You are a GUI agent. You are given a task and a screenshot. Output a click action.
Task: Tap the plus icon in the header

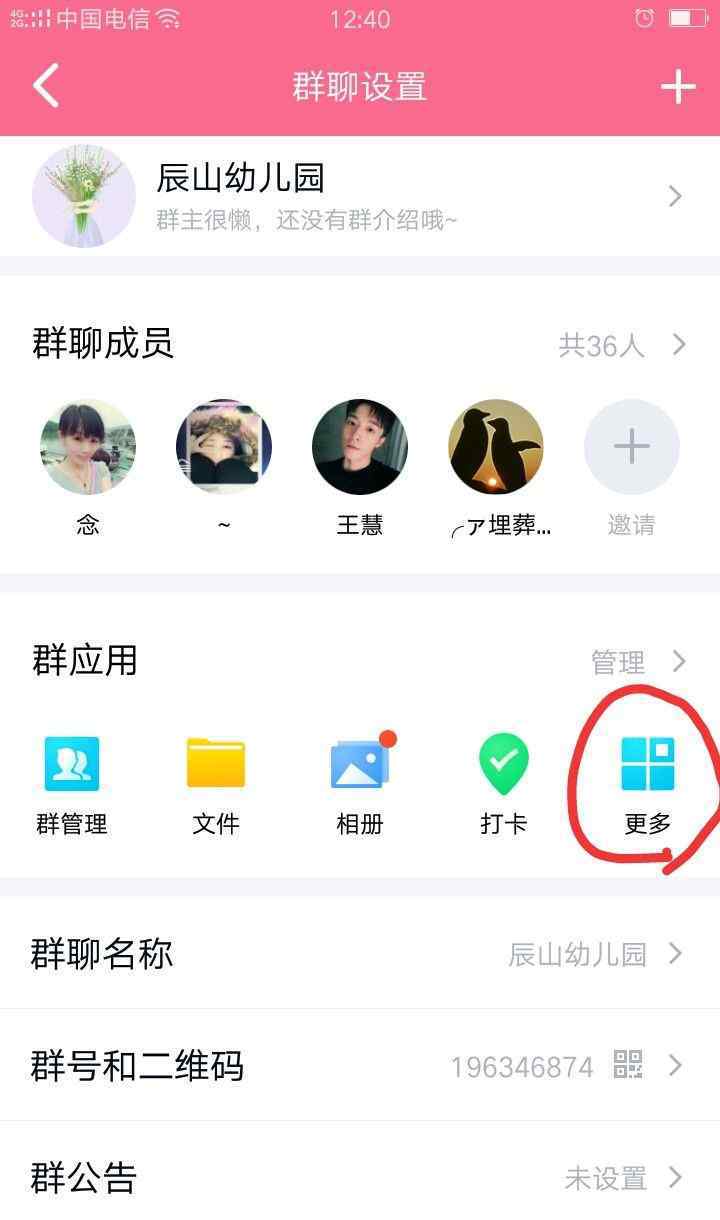click(677, 87)
